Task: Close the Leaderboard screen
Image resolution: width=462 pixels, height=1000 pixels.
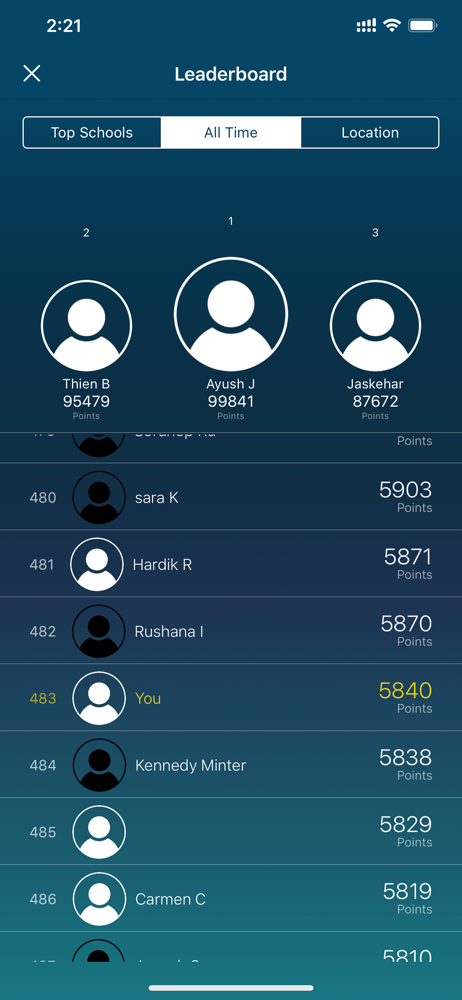Action: pyautogui.click(x=32, y=74)
